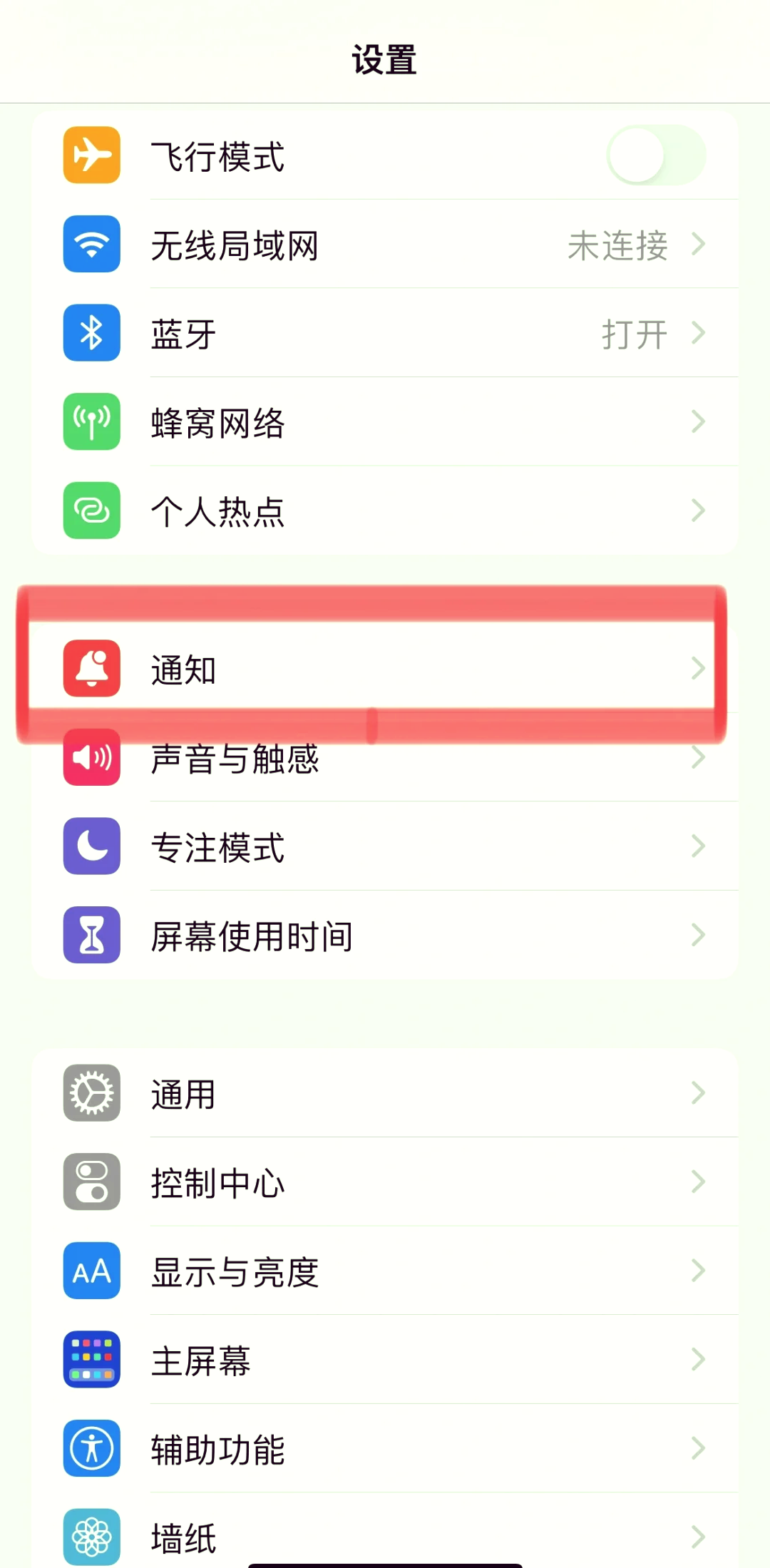This screenshot has height=1568, width=770.
Task: Open 通用 general settings
Action: pyautogui.click(x=385, y=1093)
